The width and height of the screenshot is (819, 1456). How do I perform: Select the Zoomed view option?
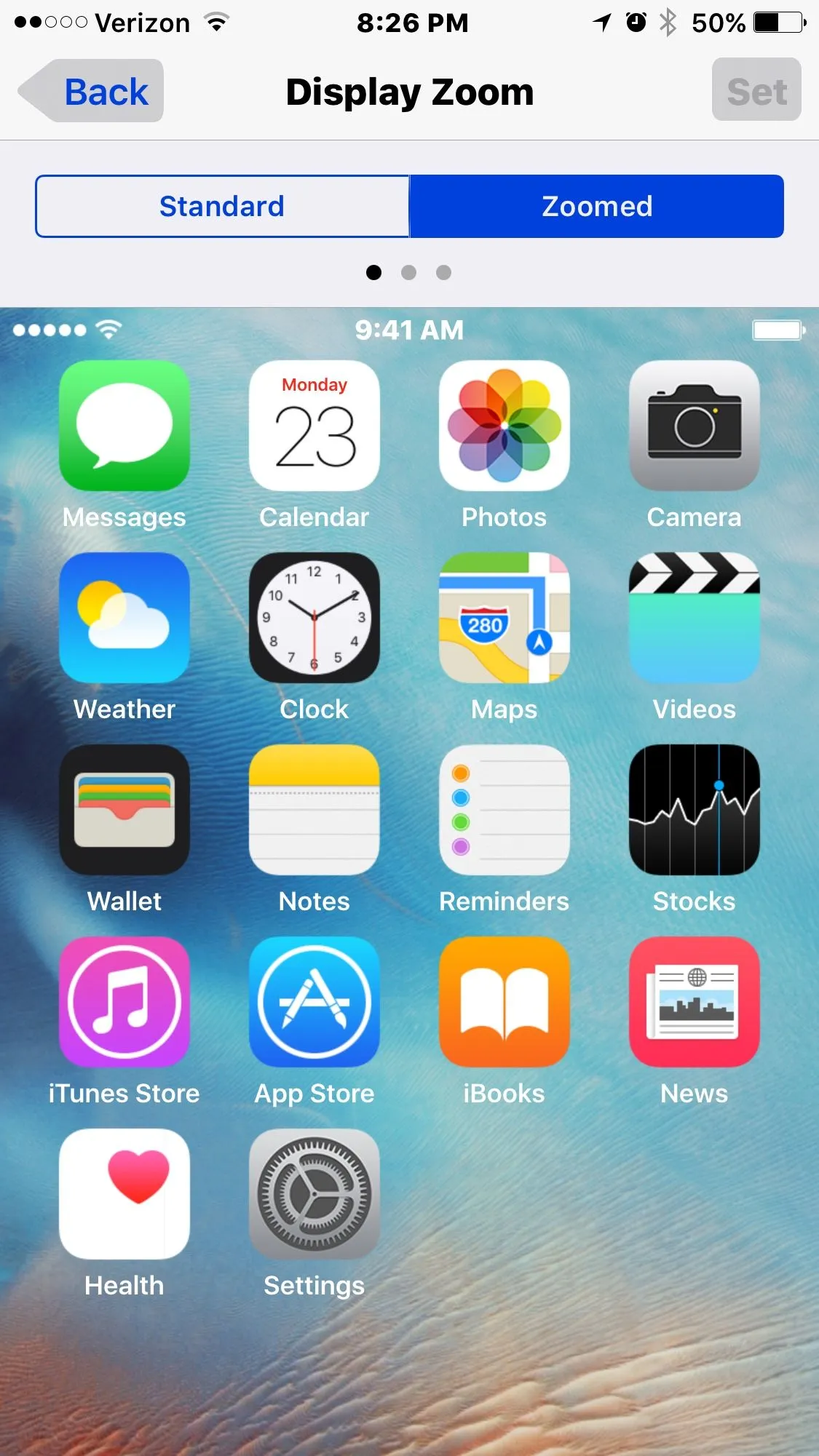(x=596, y=207)
